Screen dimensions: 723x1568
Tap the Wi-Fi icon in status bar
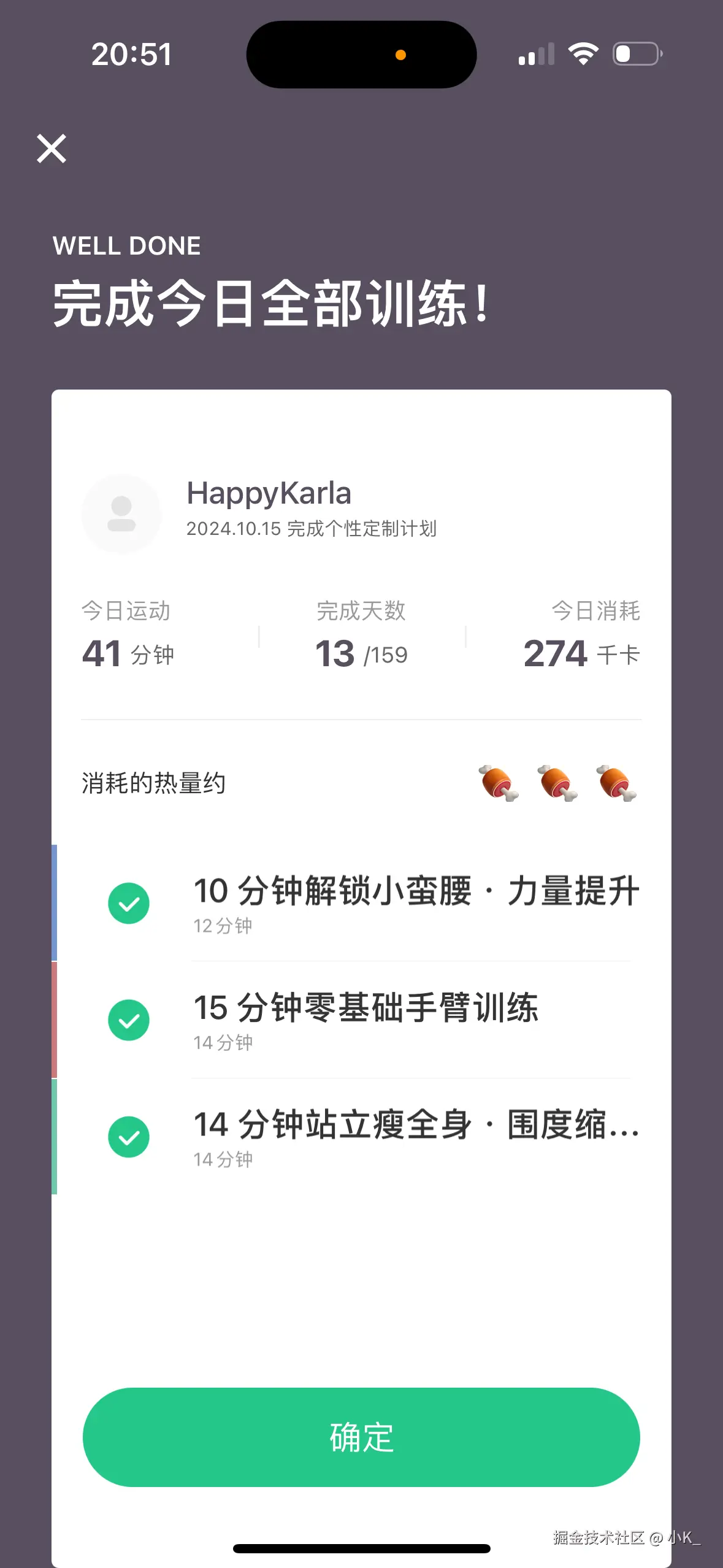tap(584, 54)
